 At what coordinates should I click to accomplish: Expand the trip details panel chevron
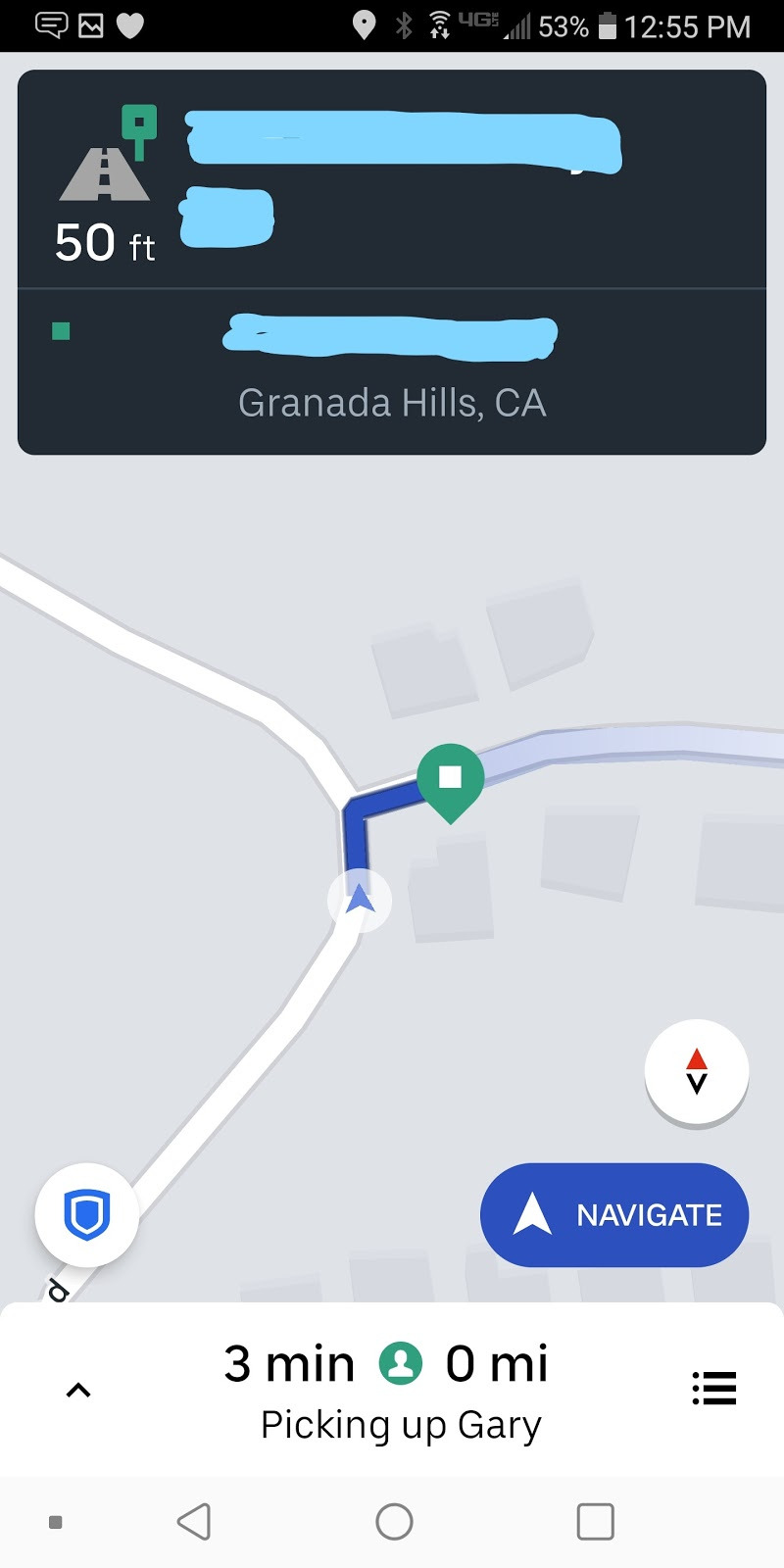coord(78,1390)
